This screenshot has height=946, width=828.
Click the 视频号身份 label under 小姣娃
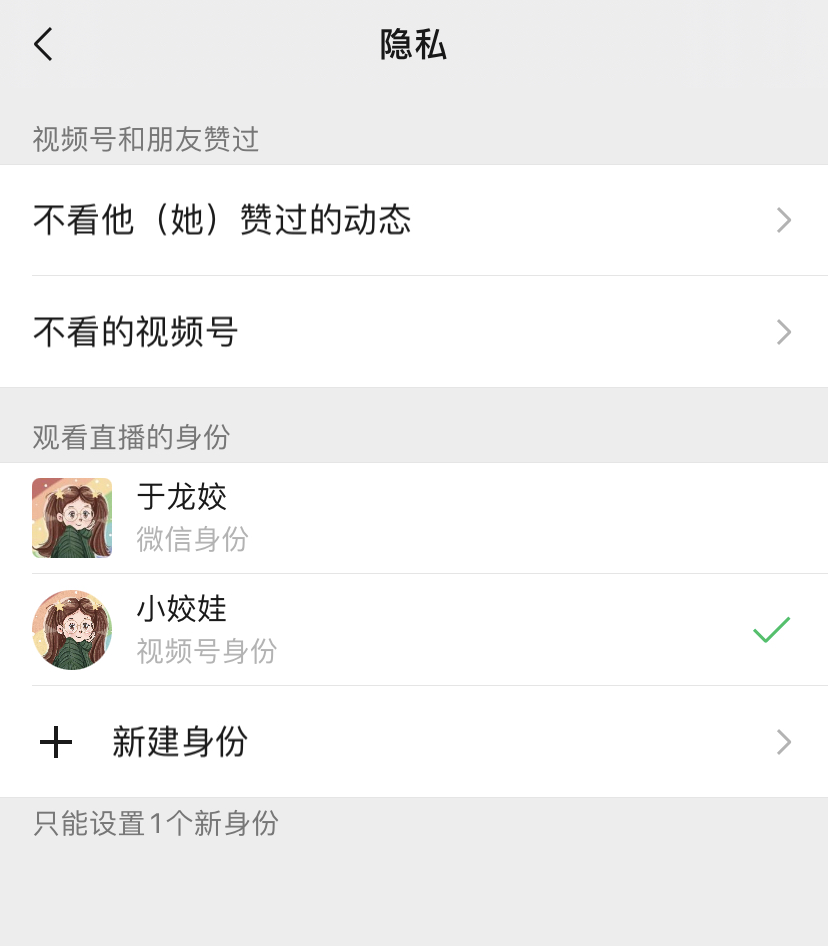point(205,652)
